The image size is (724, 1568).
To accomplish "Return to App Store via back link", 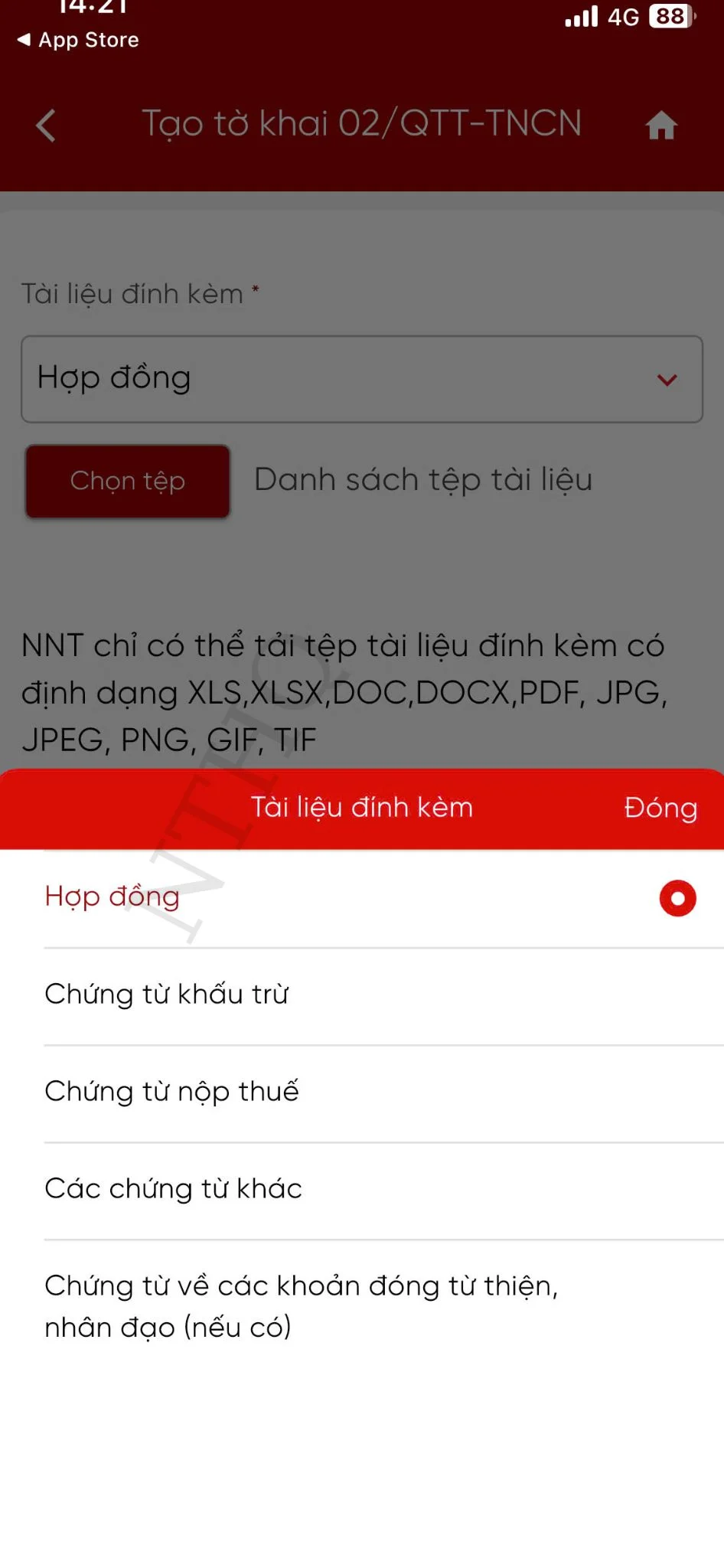I will (x=76, y=40).
